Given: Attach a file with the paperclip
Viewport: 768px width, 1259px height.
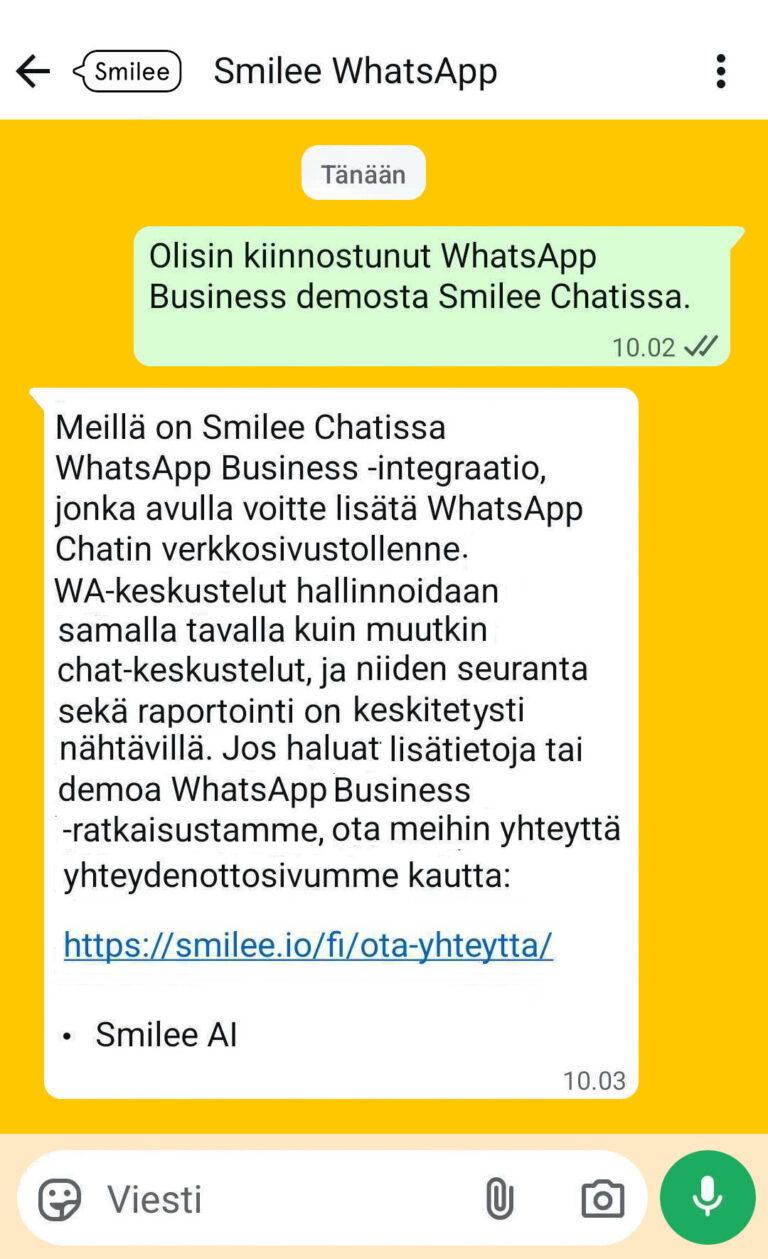Looking at the screenshot, I should (x=499, y=1199).
